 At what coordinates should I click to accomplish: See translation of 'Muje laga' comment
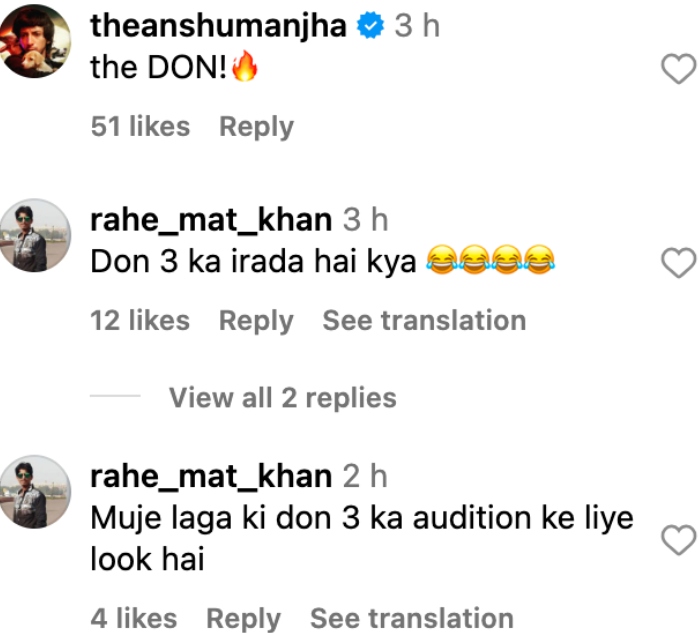(411, 618)
